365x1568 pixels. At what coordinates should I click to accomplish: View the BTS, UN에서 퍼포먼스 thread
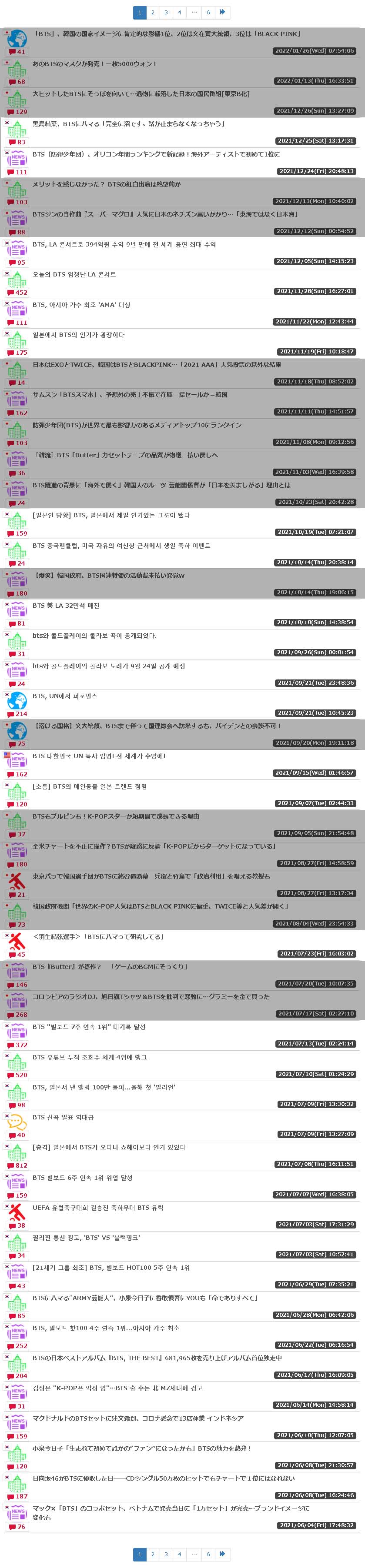(64, 696)
